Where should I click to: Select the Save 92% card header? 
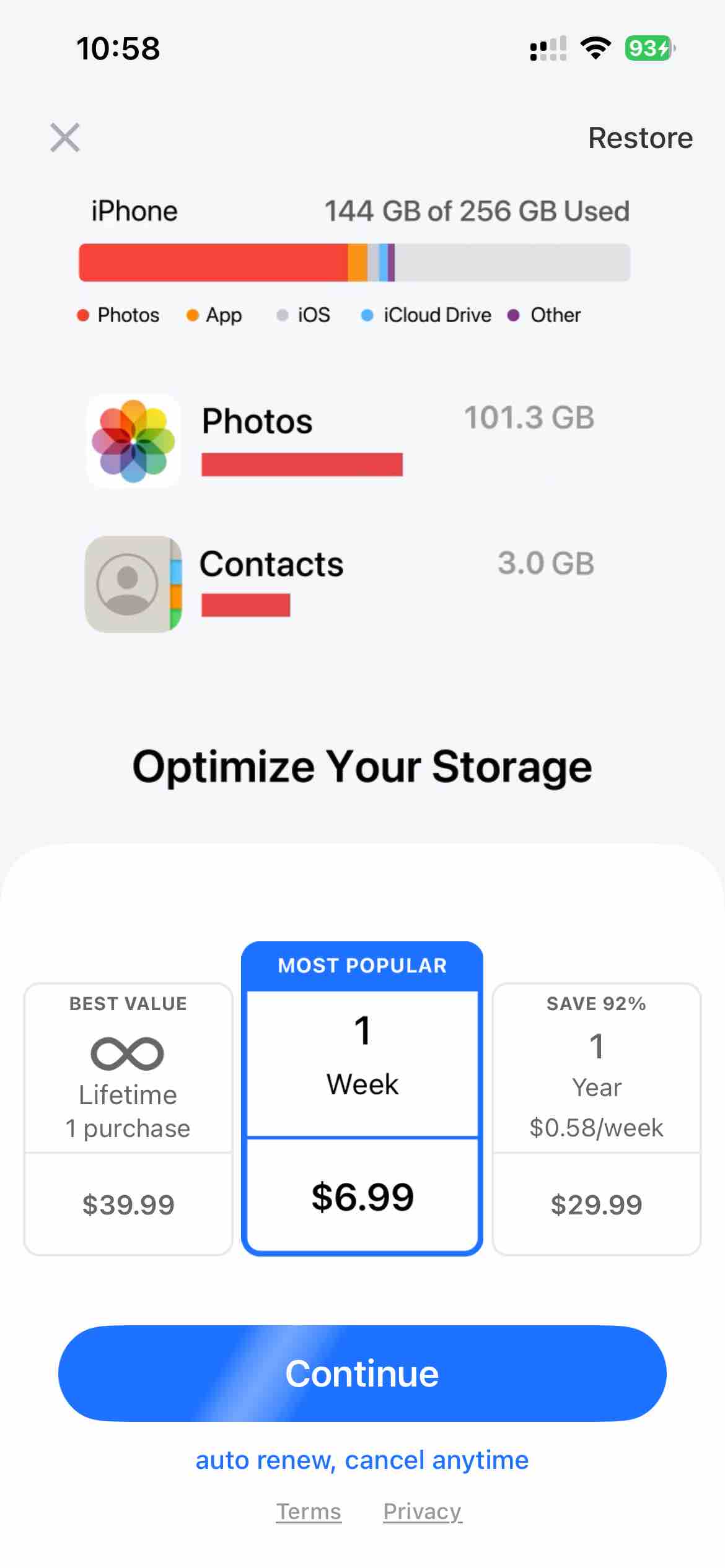[596, 1003]
